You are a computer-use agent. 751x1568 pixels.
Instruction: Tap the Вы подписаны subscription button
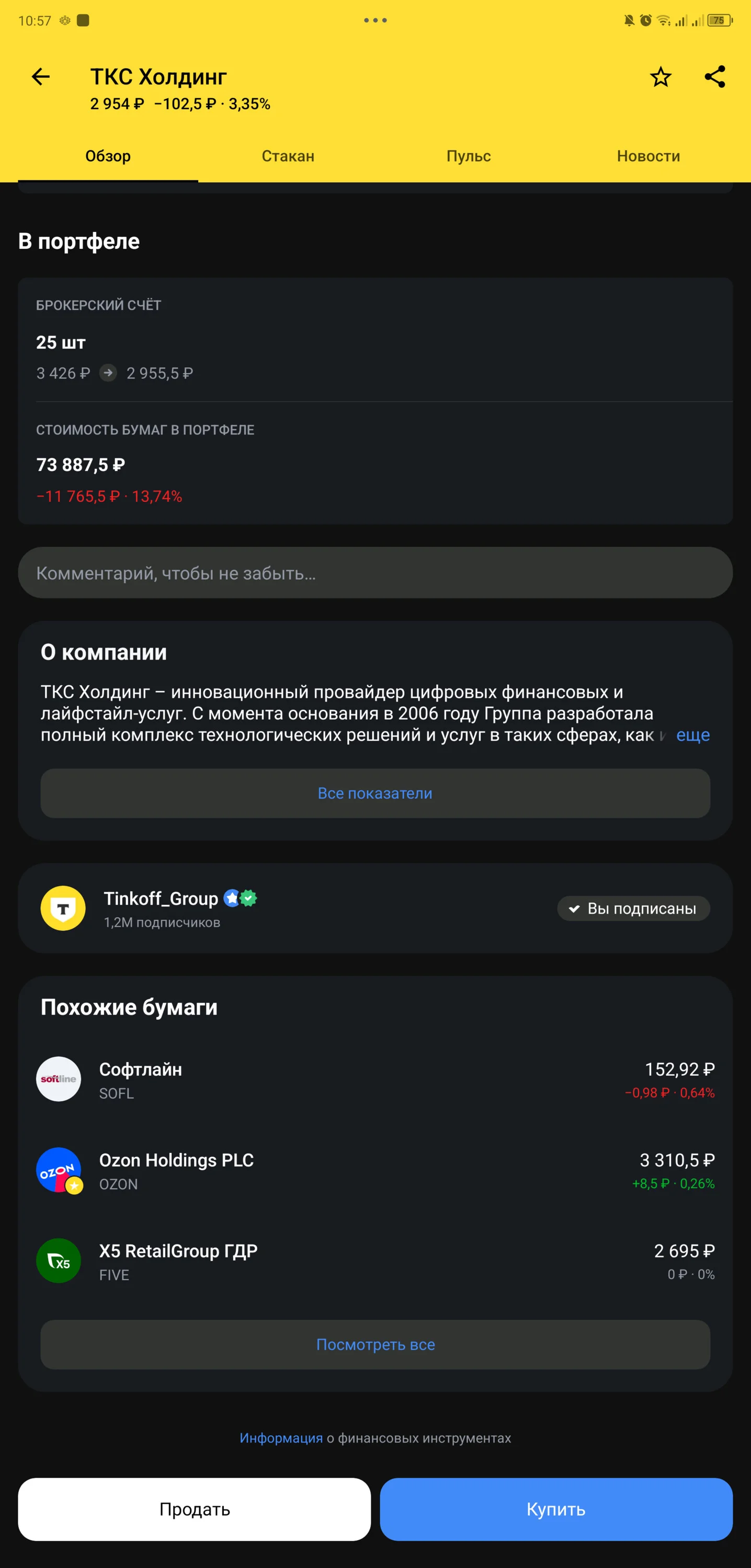[633, 908]
